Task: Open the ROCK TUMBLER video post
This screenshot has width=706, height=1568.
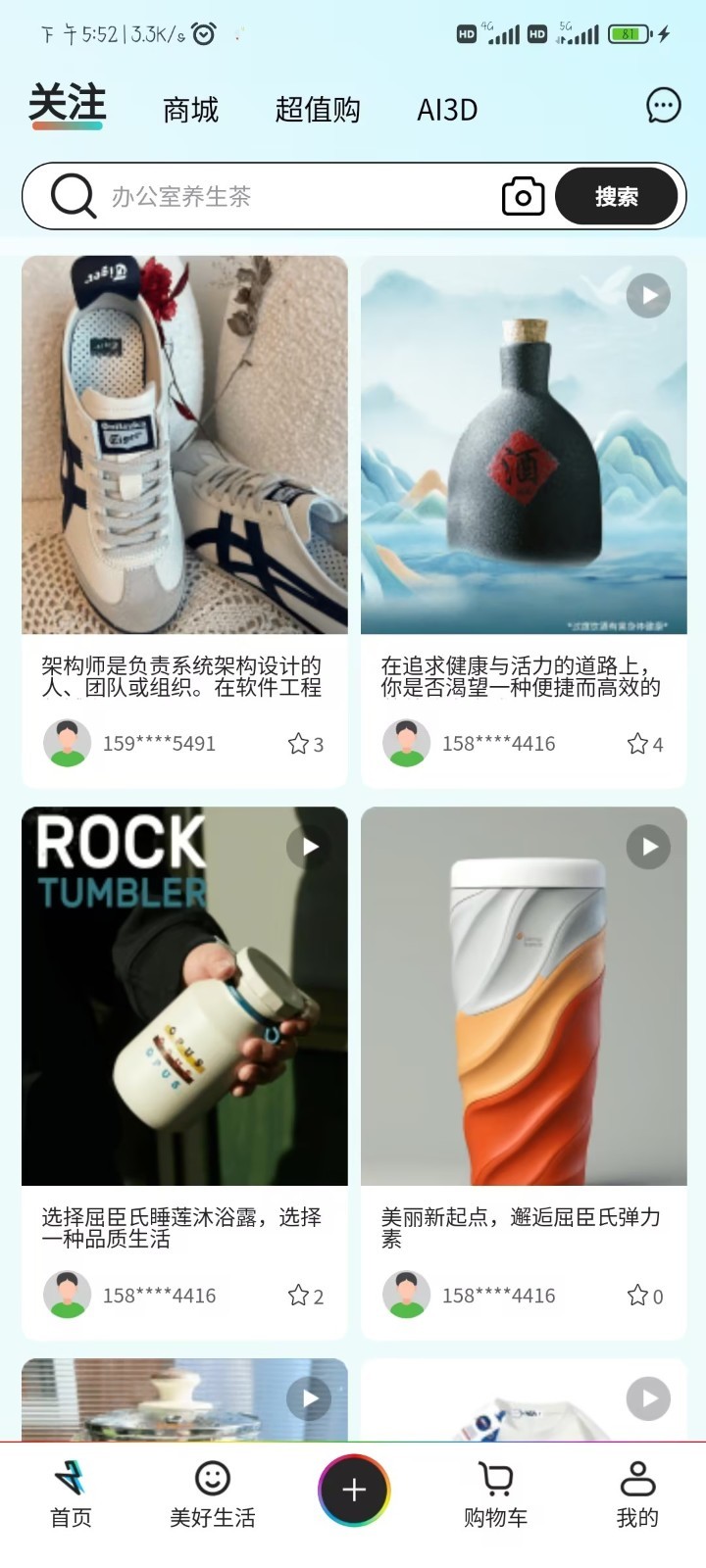Action: point(184,997)
